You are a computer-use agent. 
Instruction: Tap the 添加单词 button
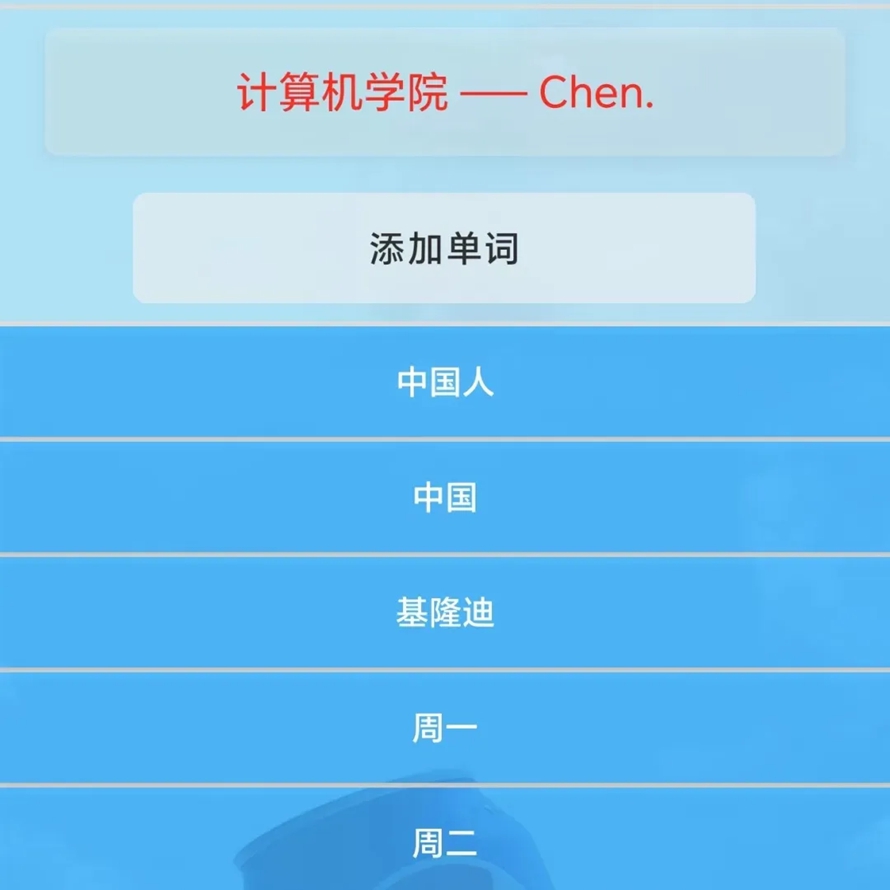click(x=444, y=248)
